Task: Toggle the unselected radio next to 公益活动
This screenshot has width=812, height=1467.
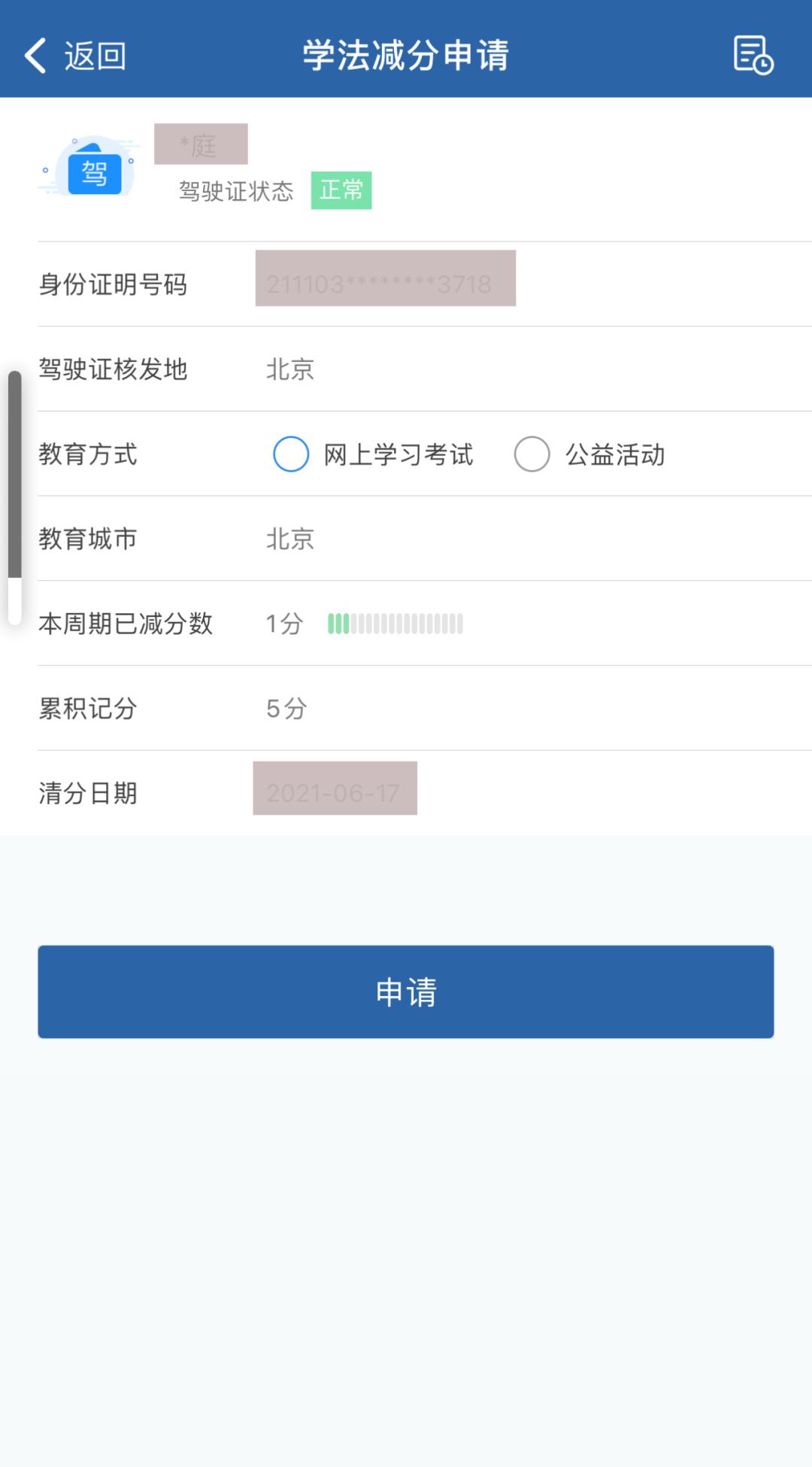Action: [x=532, y=454]
